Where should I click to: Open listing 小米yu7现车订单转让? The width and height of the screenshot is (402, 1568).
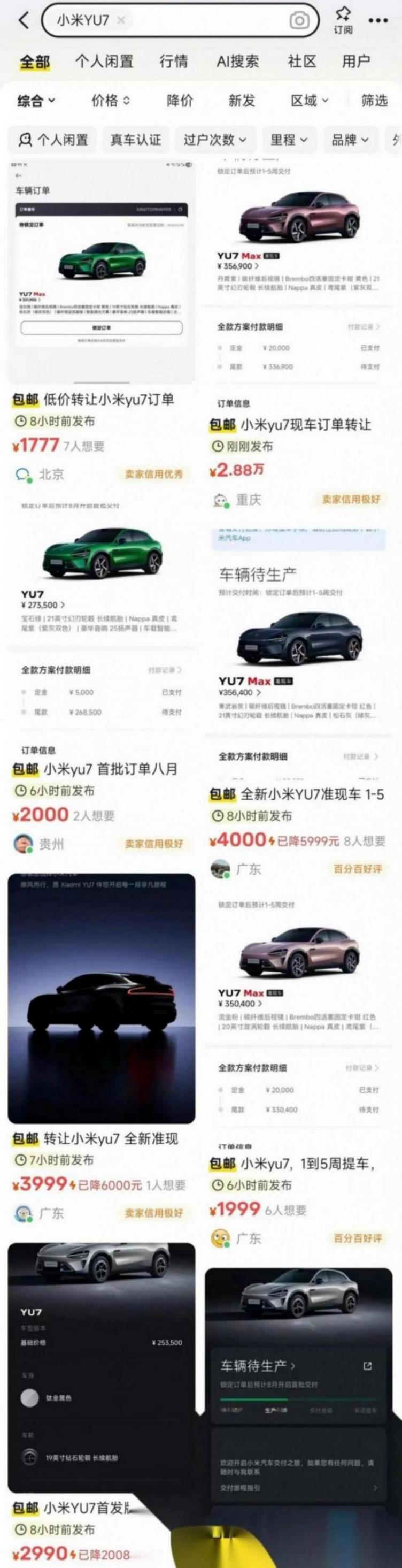(305, 424)
